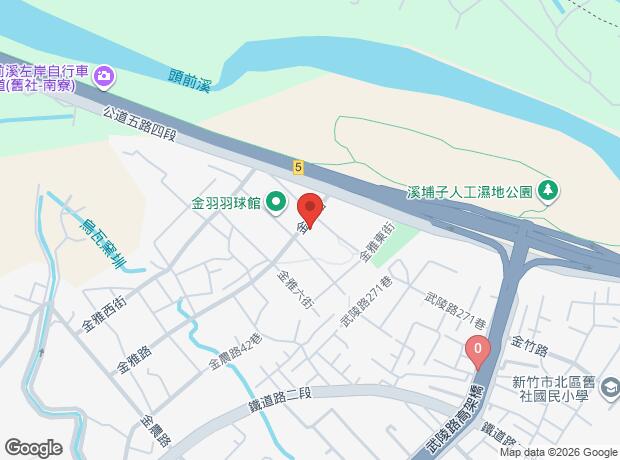620x460 pixels.
Task: Open the 新竹市北區舊社國民小學 school pin
Action: tap(610, 388)
